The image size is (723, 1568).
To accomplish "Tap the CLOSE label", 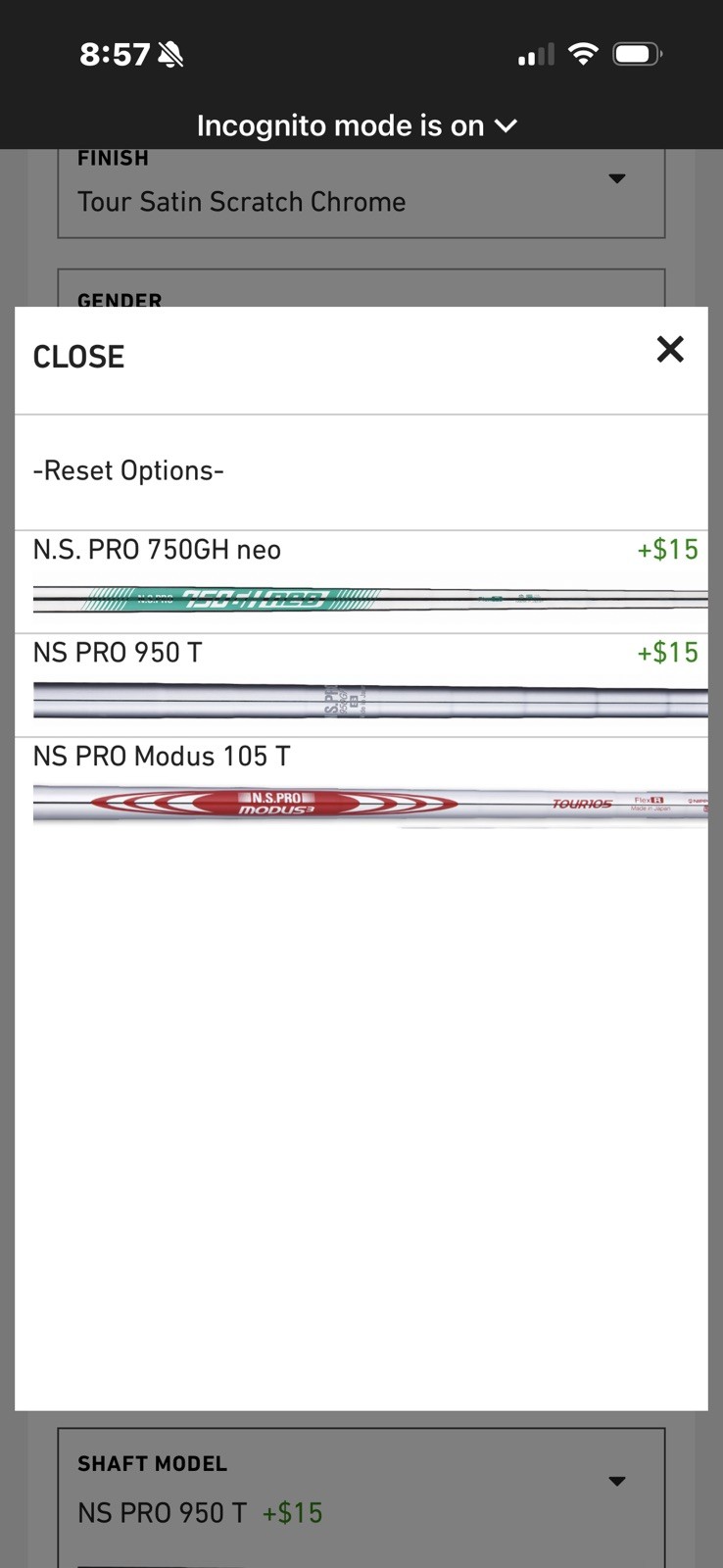I will [x=78, y=358].
